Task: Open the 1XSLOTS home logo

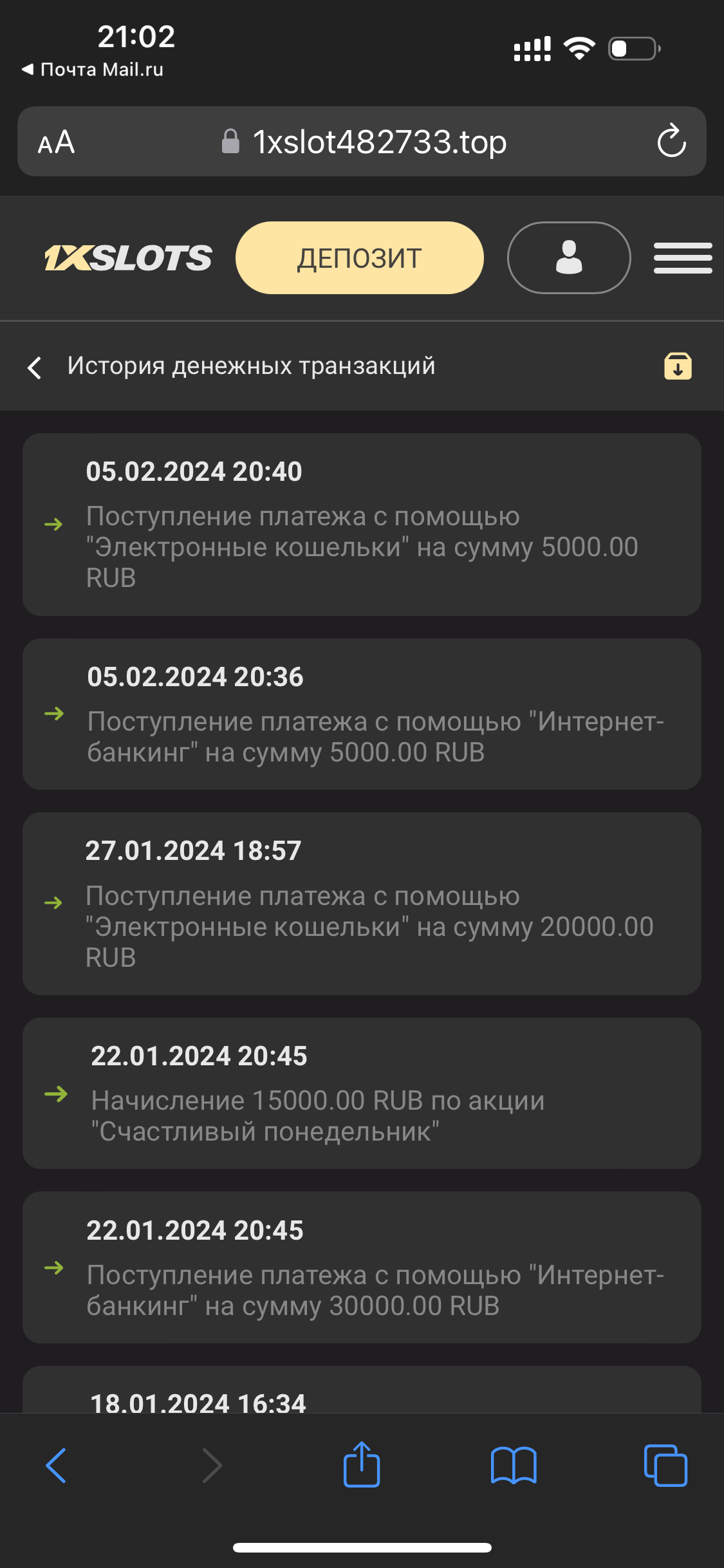Action: pos(127,258)
